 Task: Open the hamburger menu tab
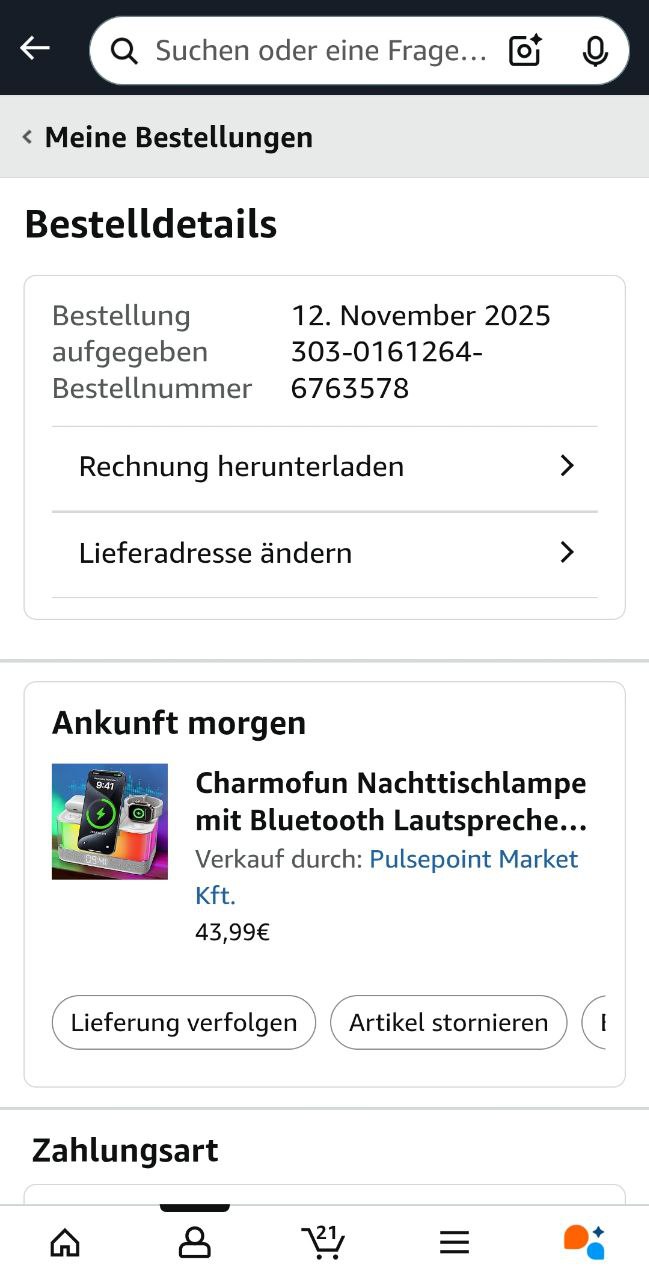tap(454, 1242)
